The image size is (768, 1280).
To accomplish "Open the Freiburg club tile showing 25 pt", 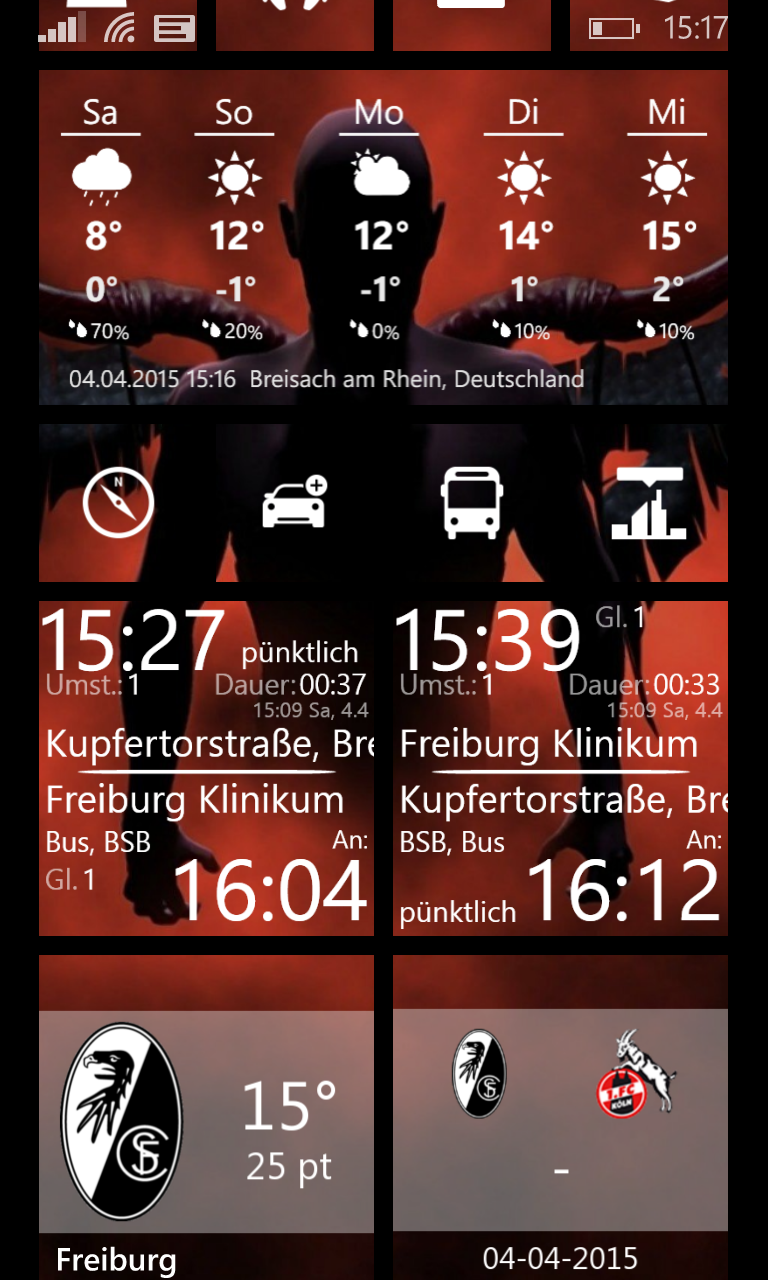I will 206,1115.
